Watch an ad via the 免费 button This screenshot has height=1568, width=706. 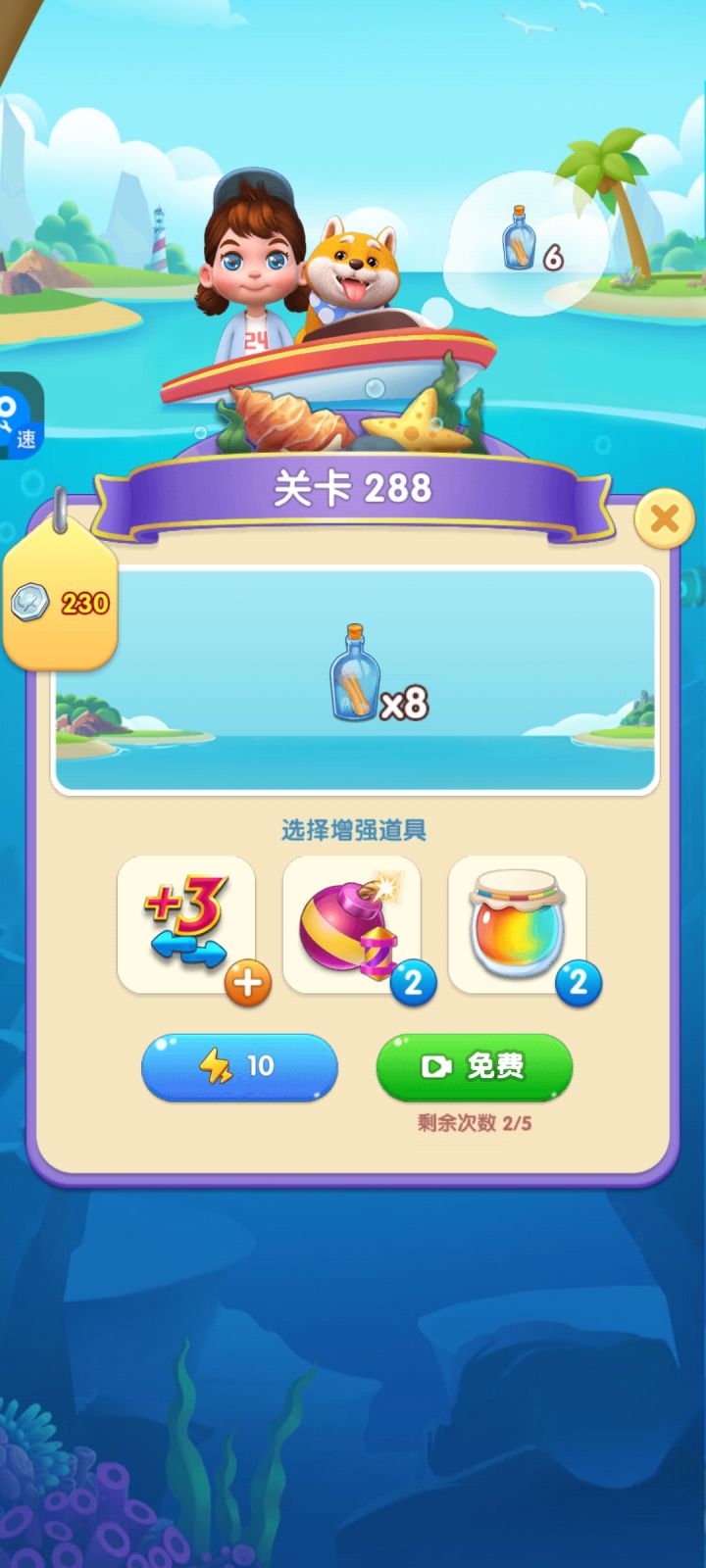tap(476, 1068)
